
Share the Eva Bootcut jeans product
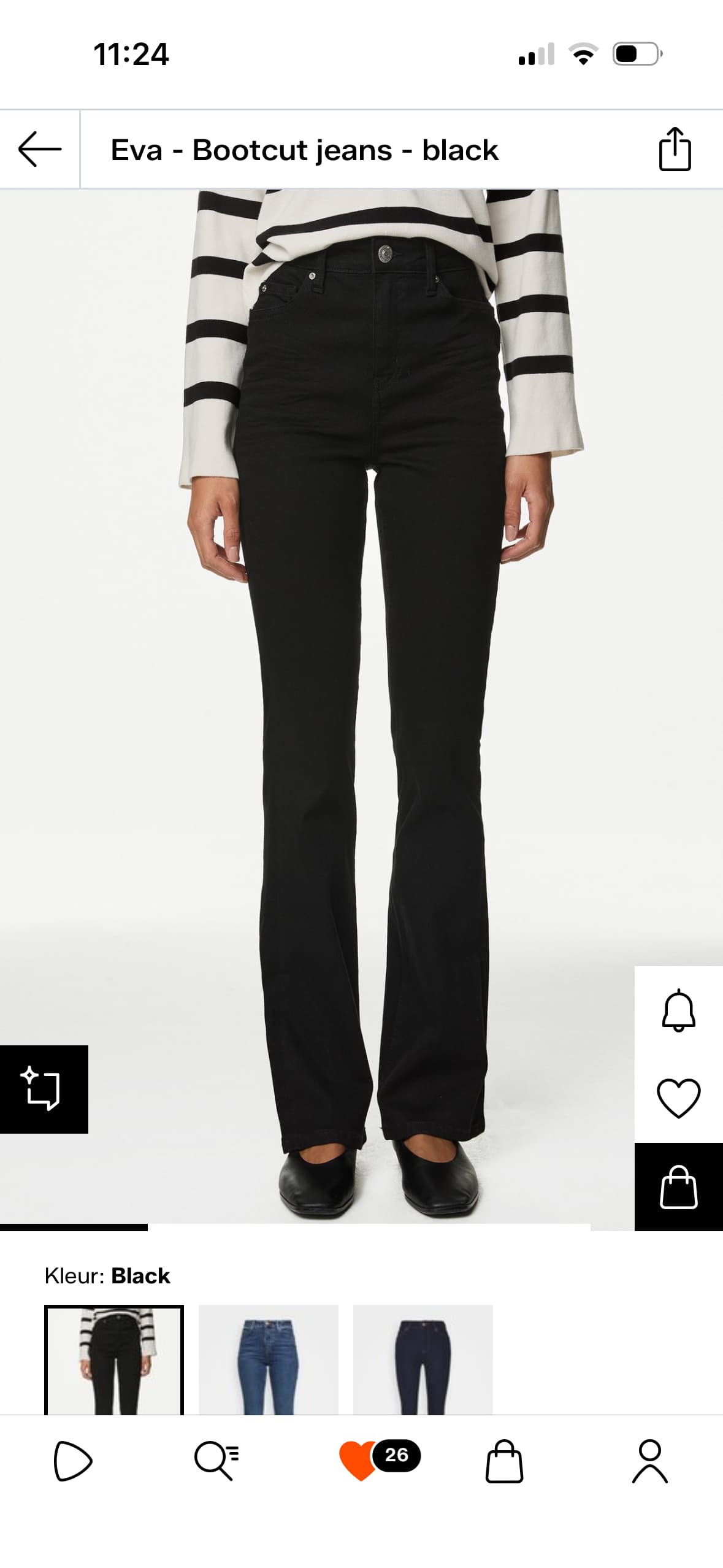click(675, 149)
